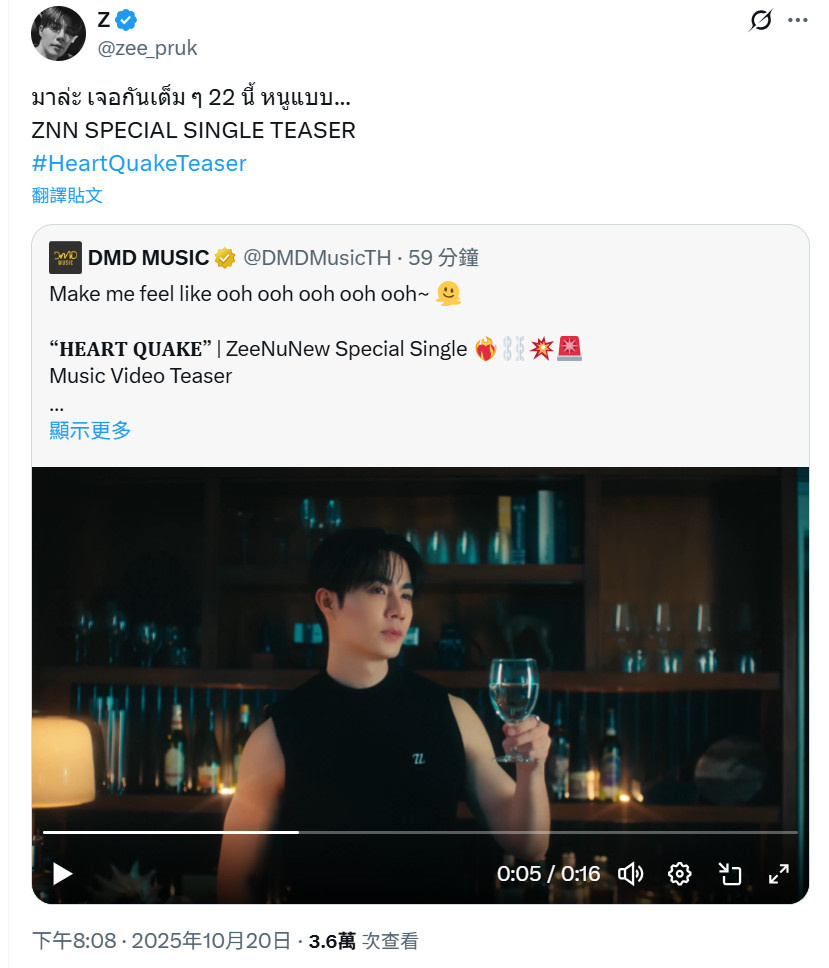The image size is (829, 968).
Task: Expand quoted text with 顯示更多
Action: 90,430
